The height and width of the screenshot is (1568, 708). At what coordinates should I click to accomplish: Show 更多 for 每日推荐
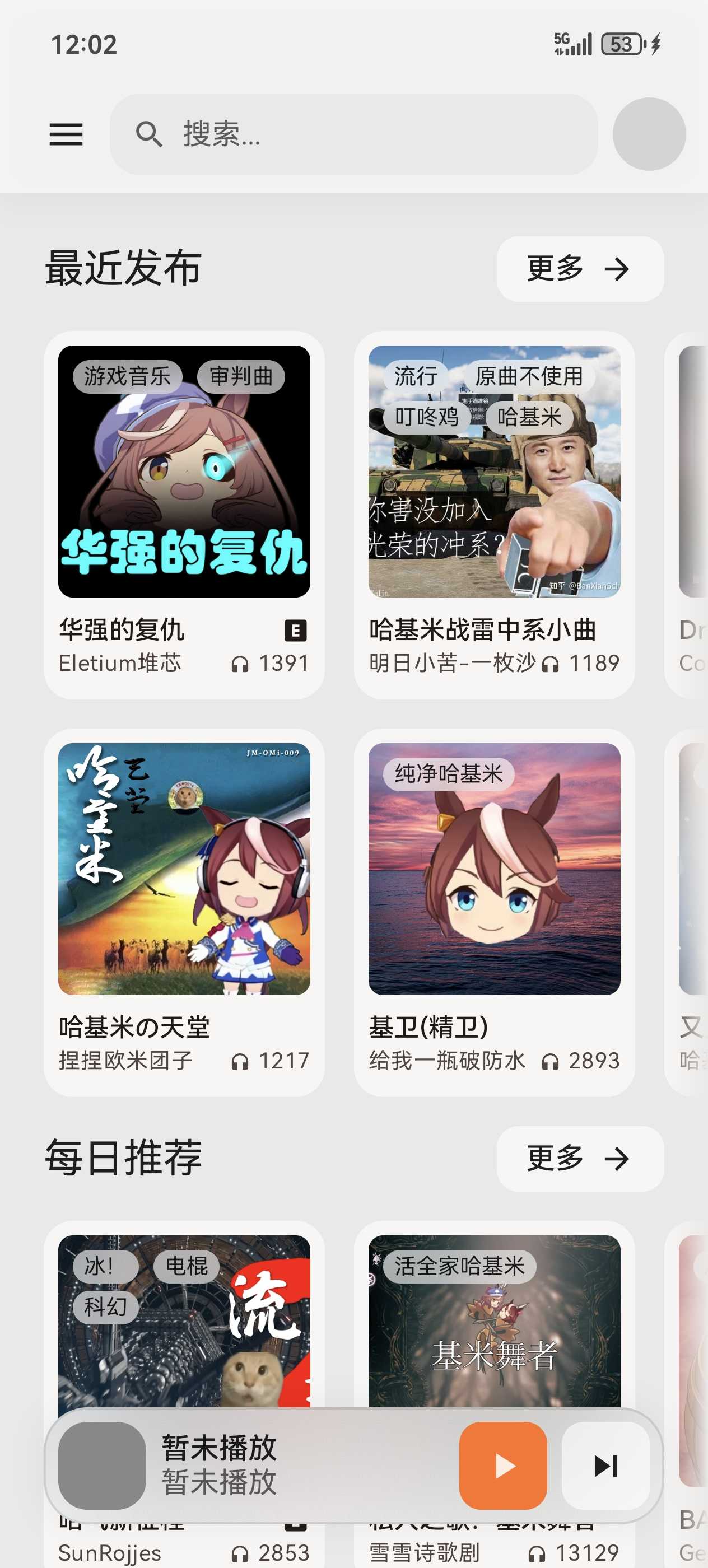[x=580, y=1158]
